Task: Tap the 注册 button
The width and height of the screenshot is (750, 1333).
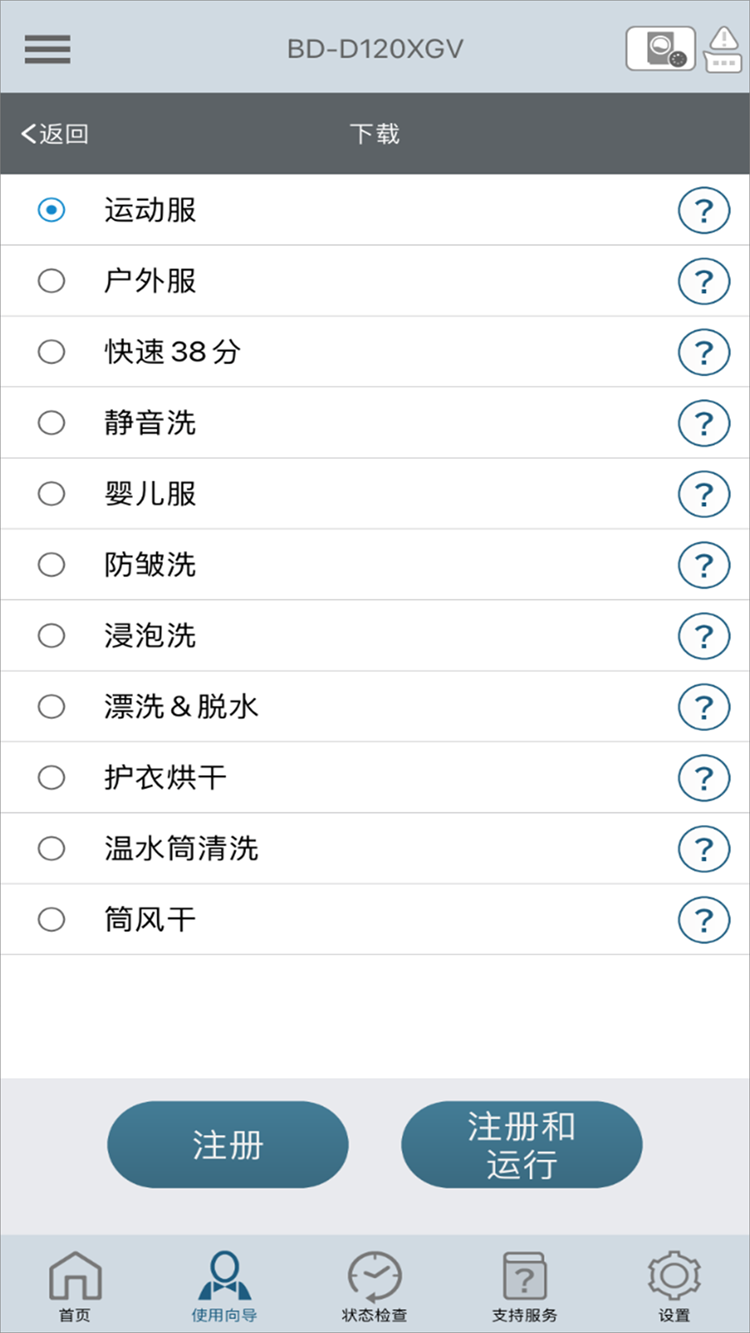Action: (228, 1145)
